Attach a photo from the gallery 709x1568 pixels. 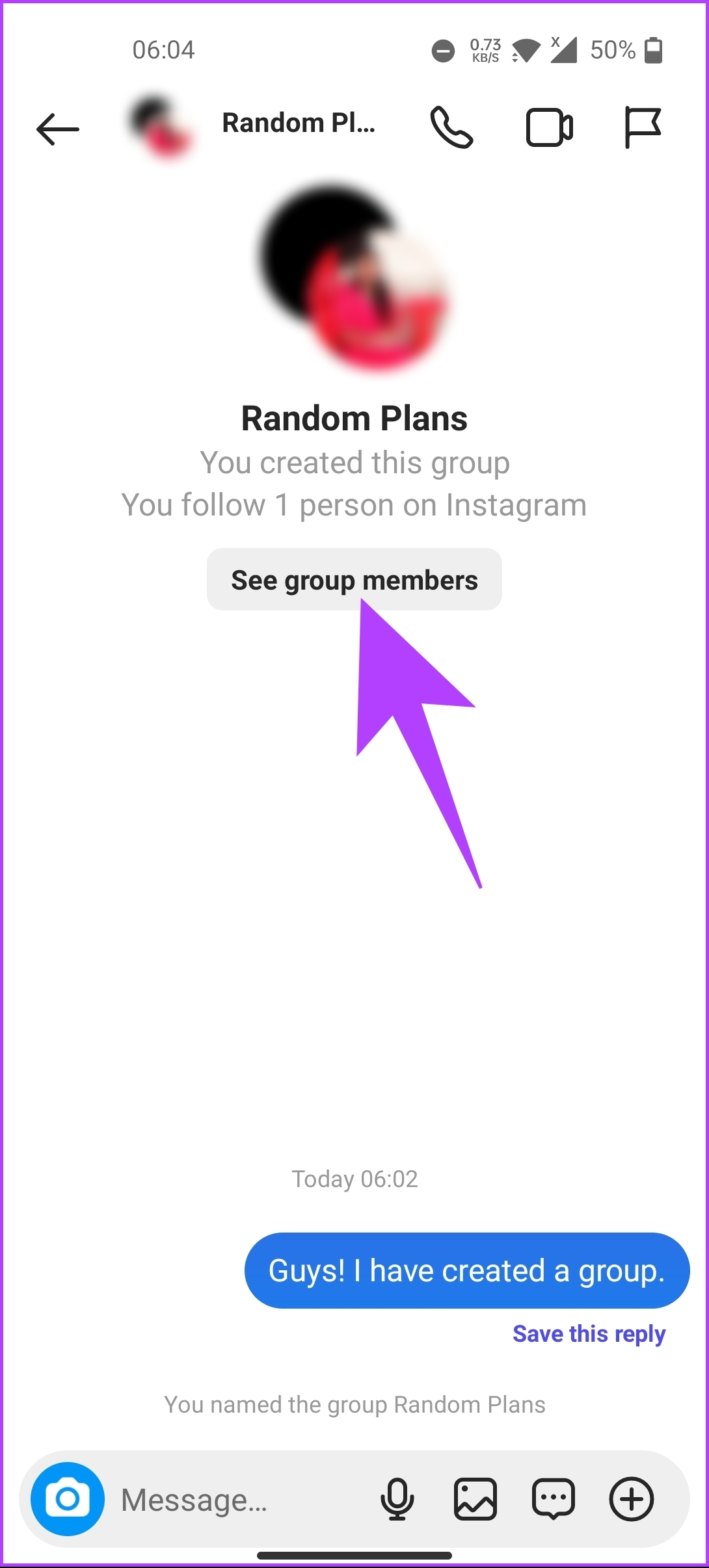click(x=475, y=1499)
